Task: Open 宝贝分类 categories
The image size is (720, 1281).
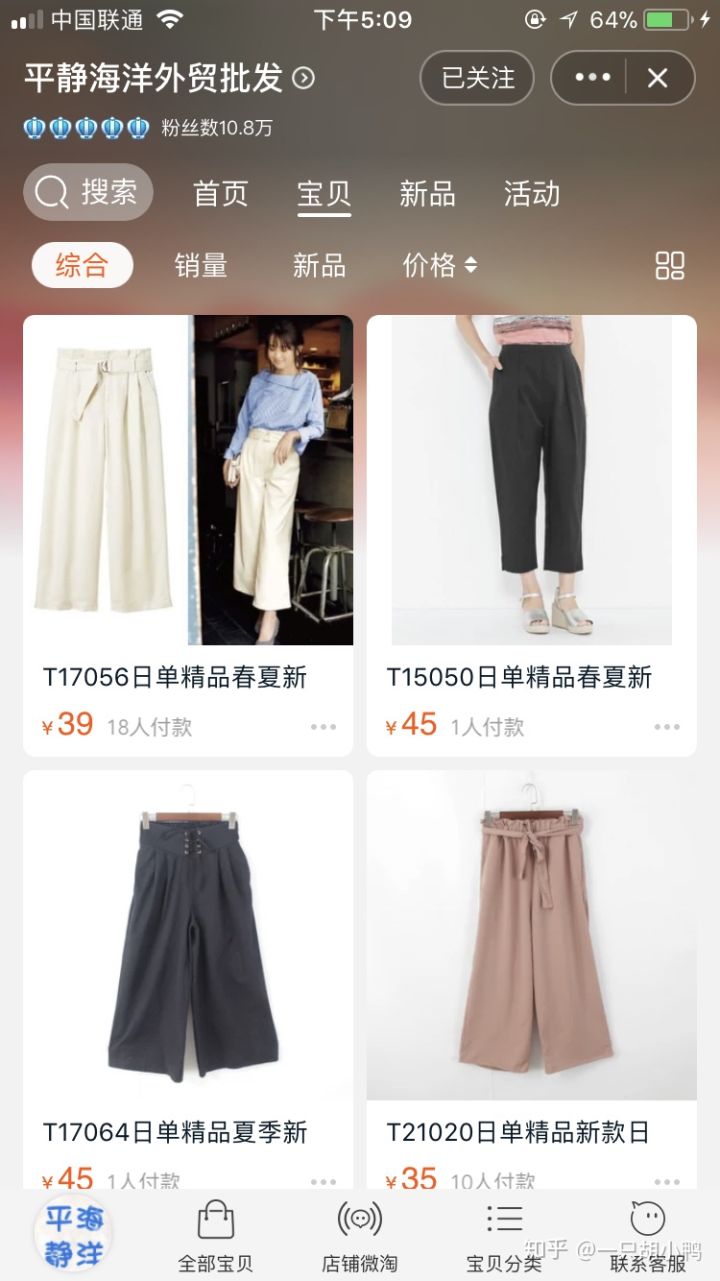Action: point(504,1235)
